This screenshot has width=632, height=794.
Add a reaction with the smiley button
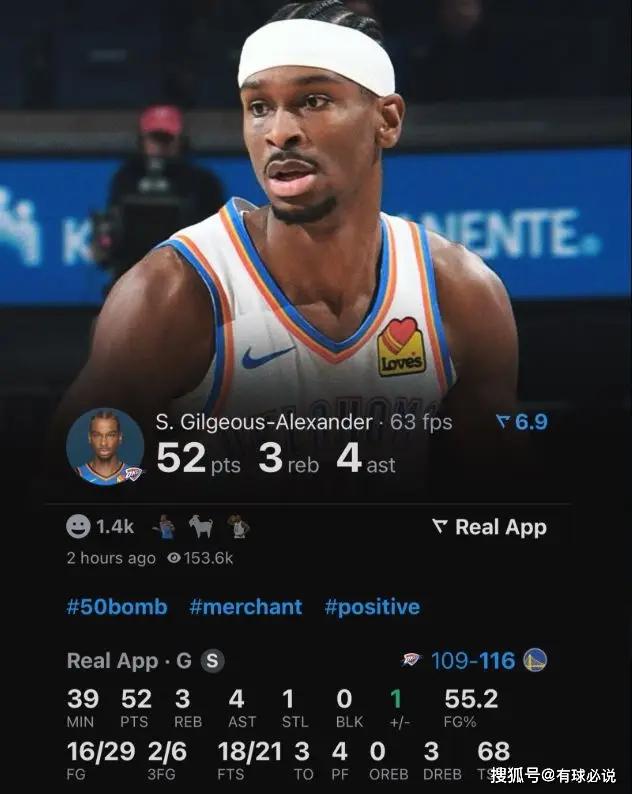pyautogui.click(x=78, y=526)
